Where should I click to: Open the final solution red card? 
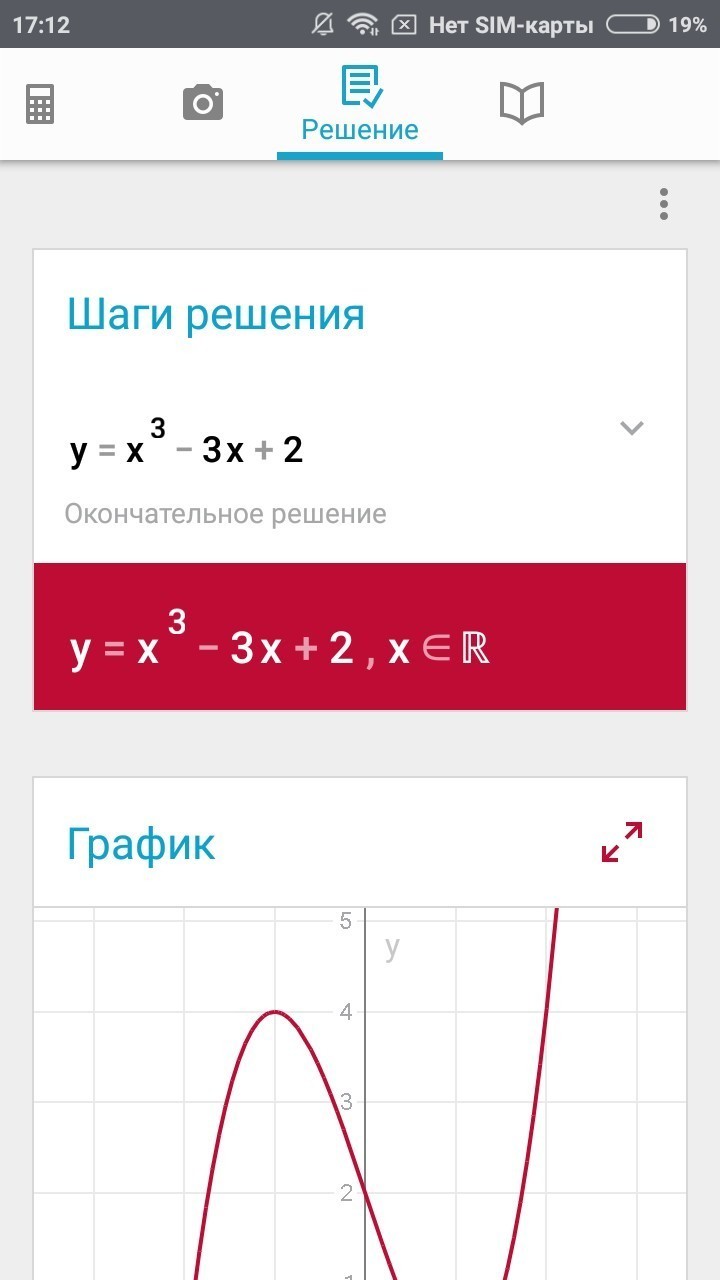tap(360, 637)
